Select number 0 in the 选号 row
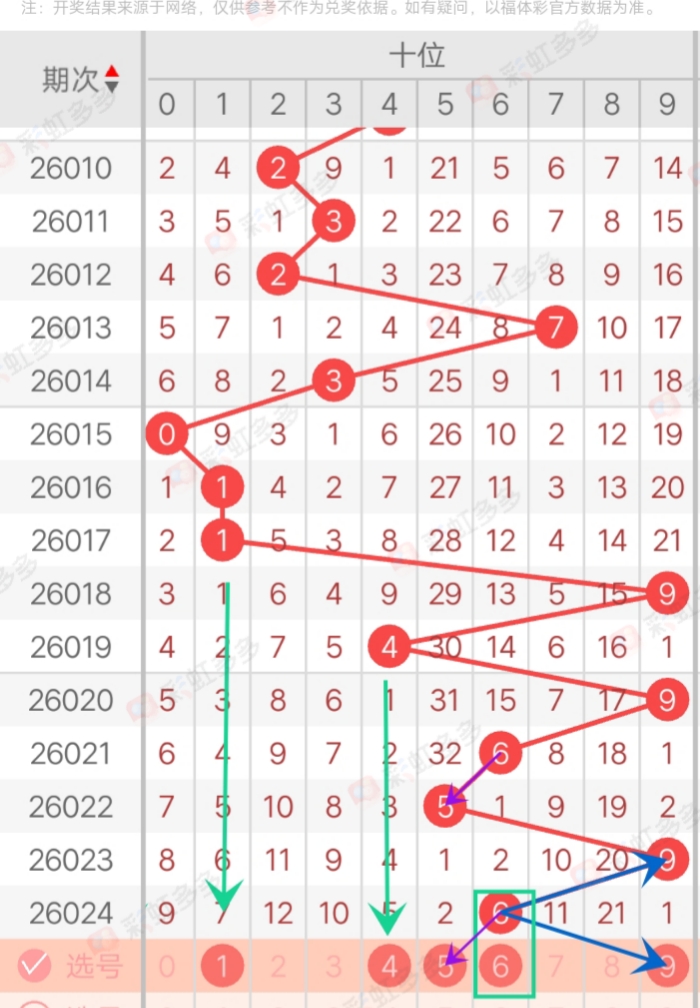Screen dimensions: 700x1008 tap(167, 966)
